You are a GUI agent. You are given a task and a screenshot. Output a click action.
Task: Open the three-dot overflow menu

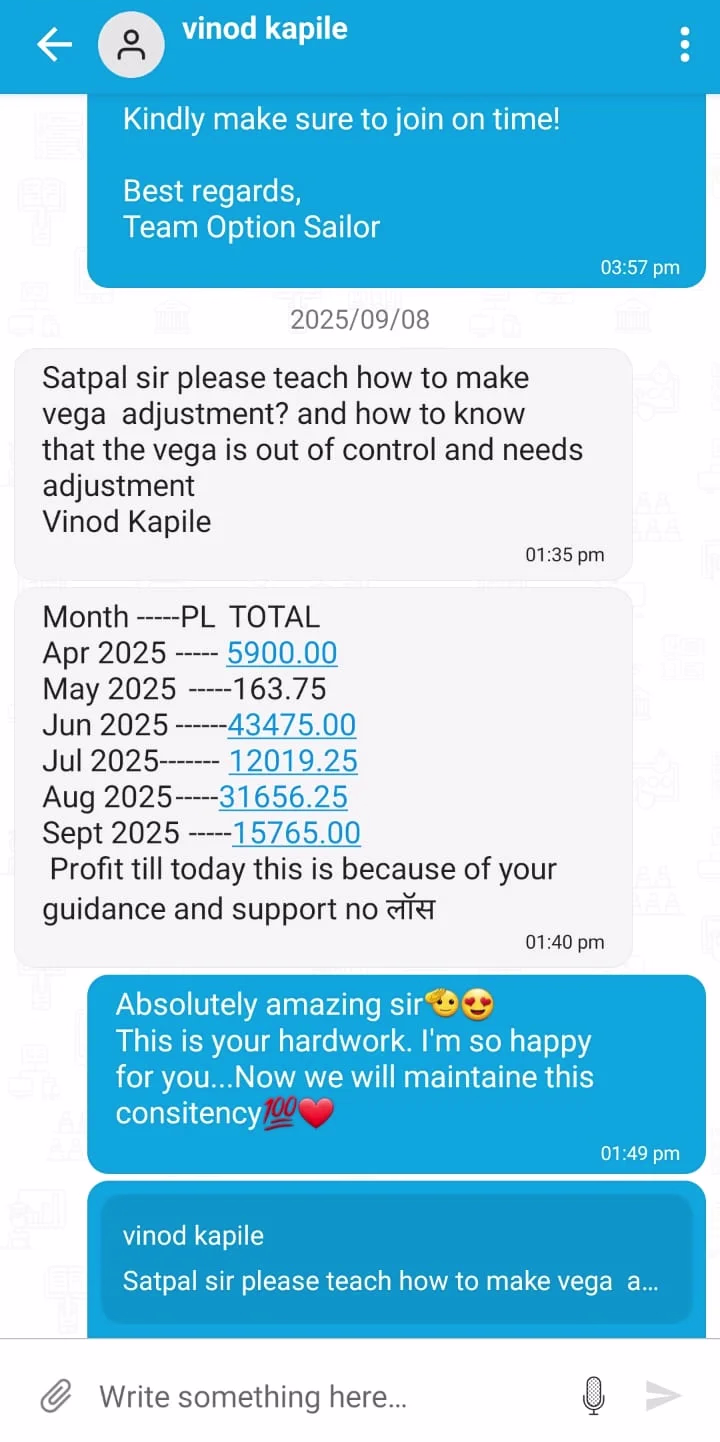(684, 45)
